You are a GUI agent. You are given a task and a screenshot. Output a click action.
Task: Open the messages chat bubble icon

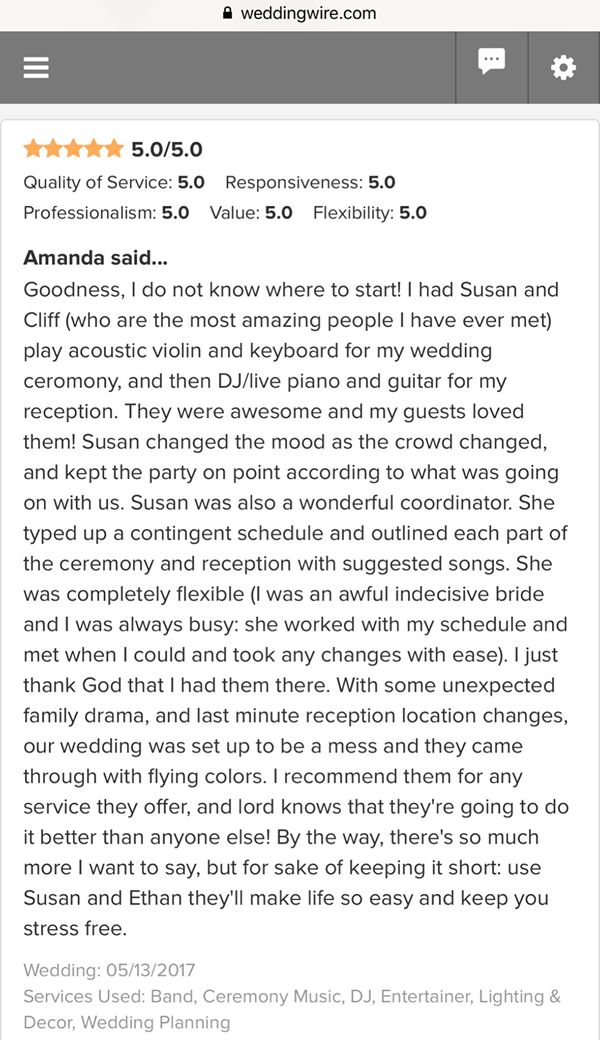(491, 62)
